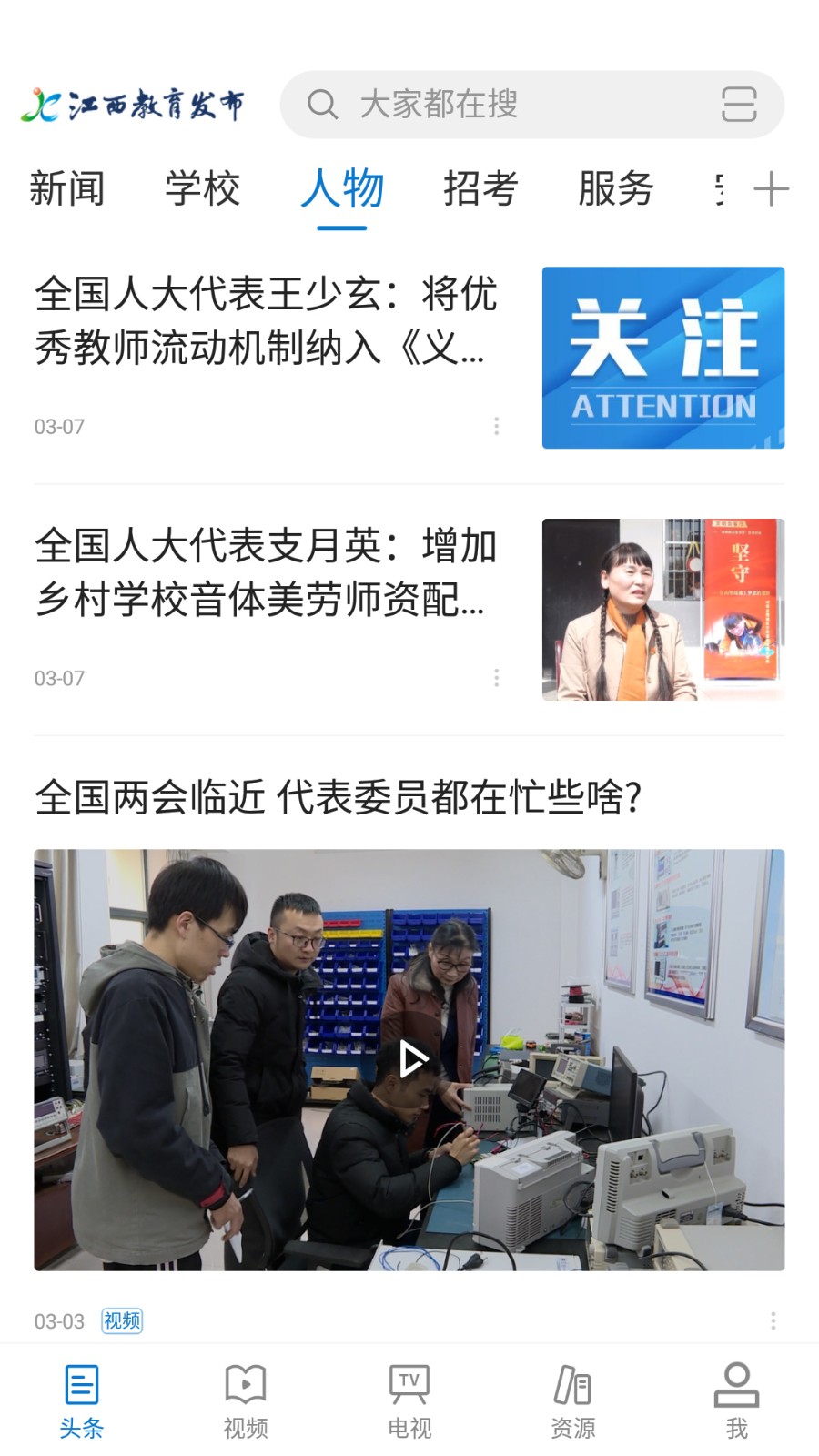This screenshot has width=819, height=1456.
Task: Open article about 支月英
Action: tap(266, 572)
